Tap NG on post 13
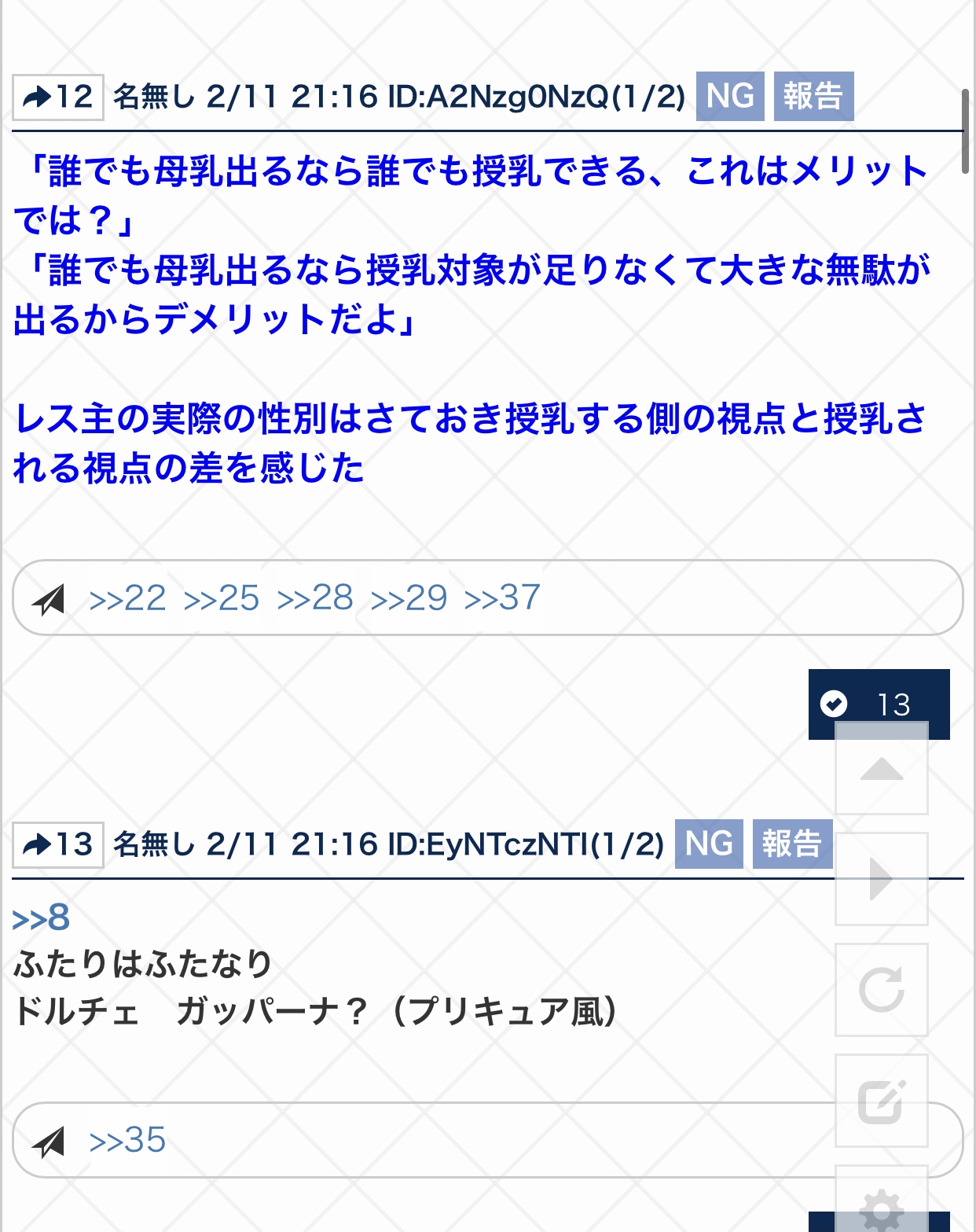976x1232 pixels. click(x=709, y=844)
